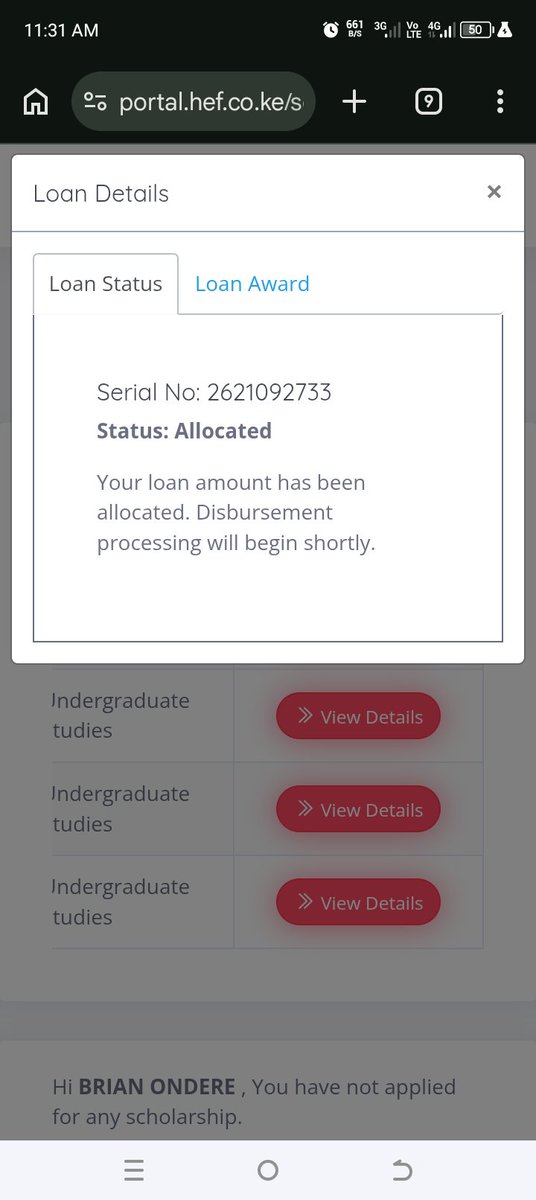
Task: Close the Loan Details dialog
Action: [494, 192]
